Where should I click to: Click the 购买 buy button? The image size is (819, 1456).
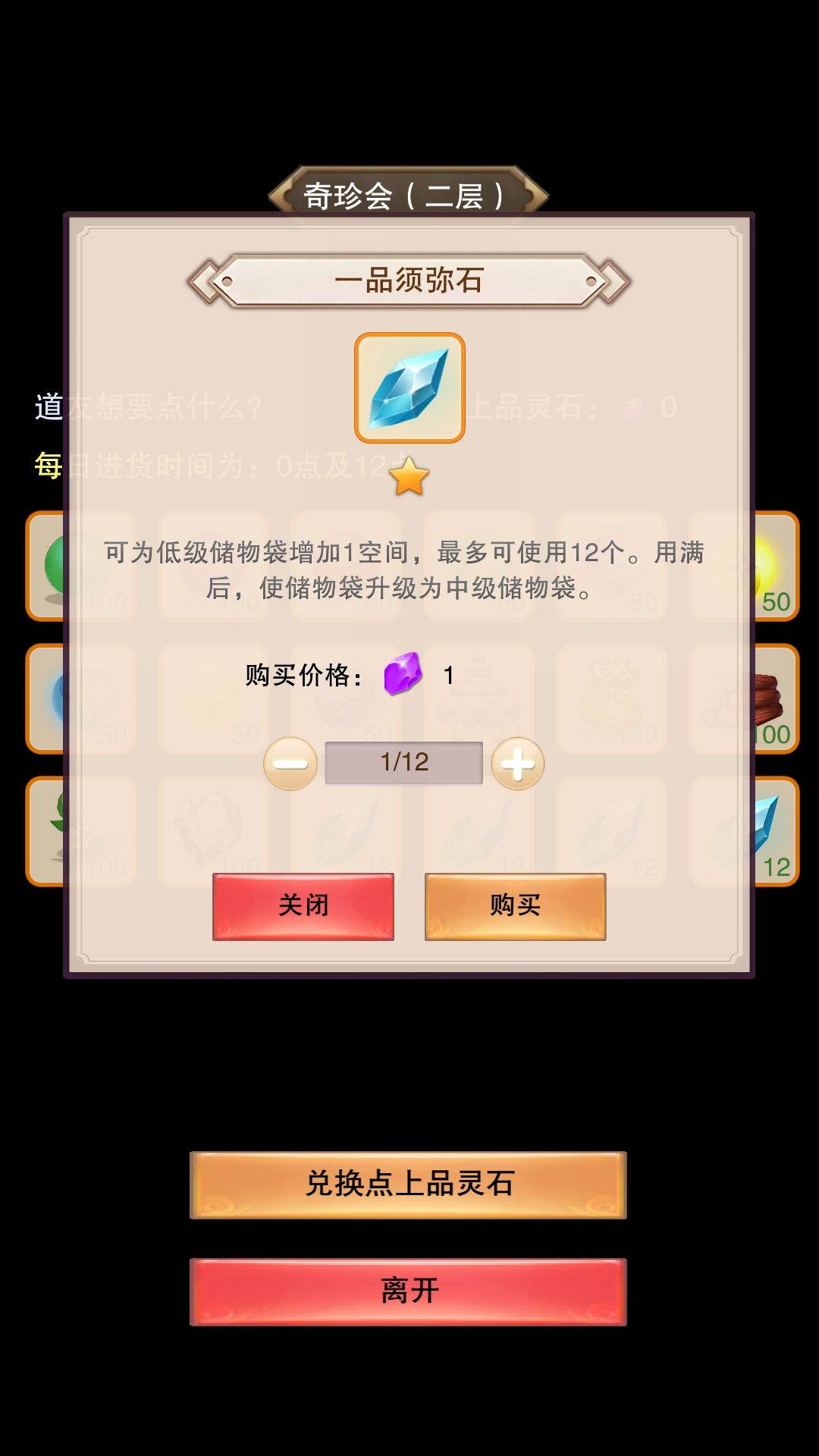[x=515, y=905]
